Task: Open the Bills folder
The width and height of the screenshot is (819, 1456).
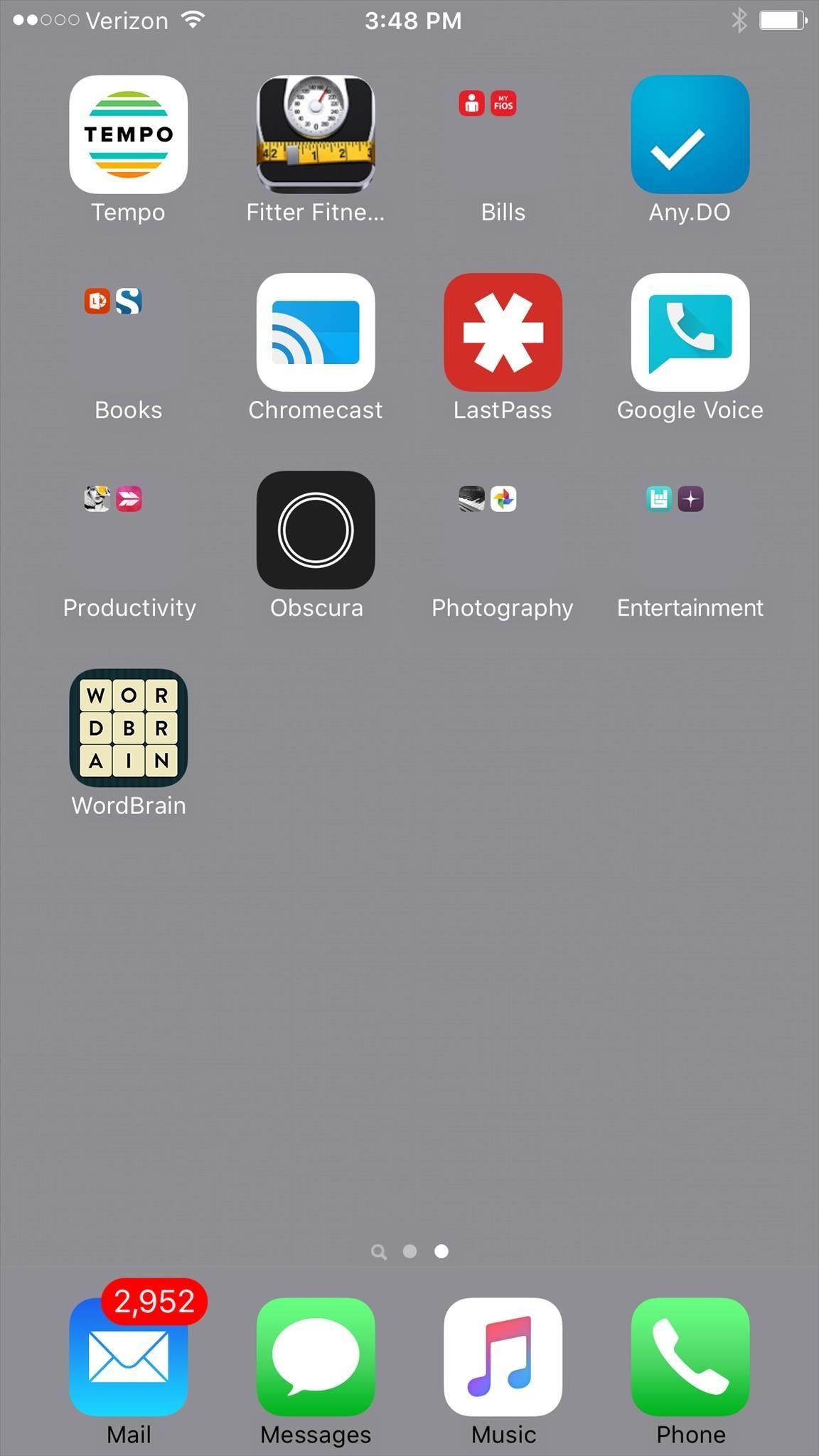Action: pyautogui.click(x=503, y=134)
